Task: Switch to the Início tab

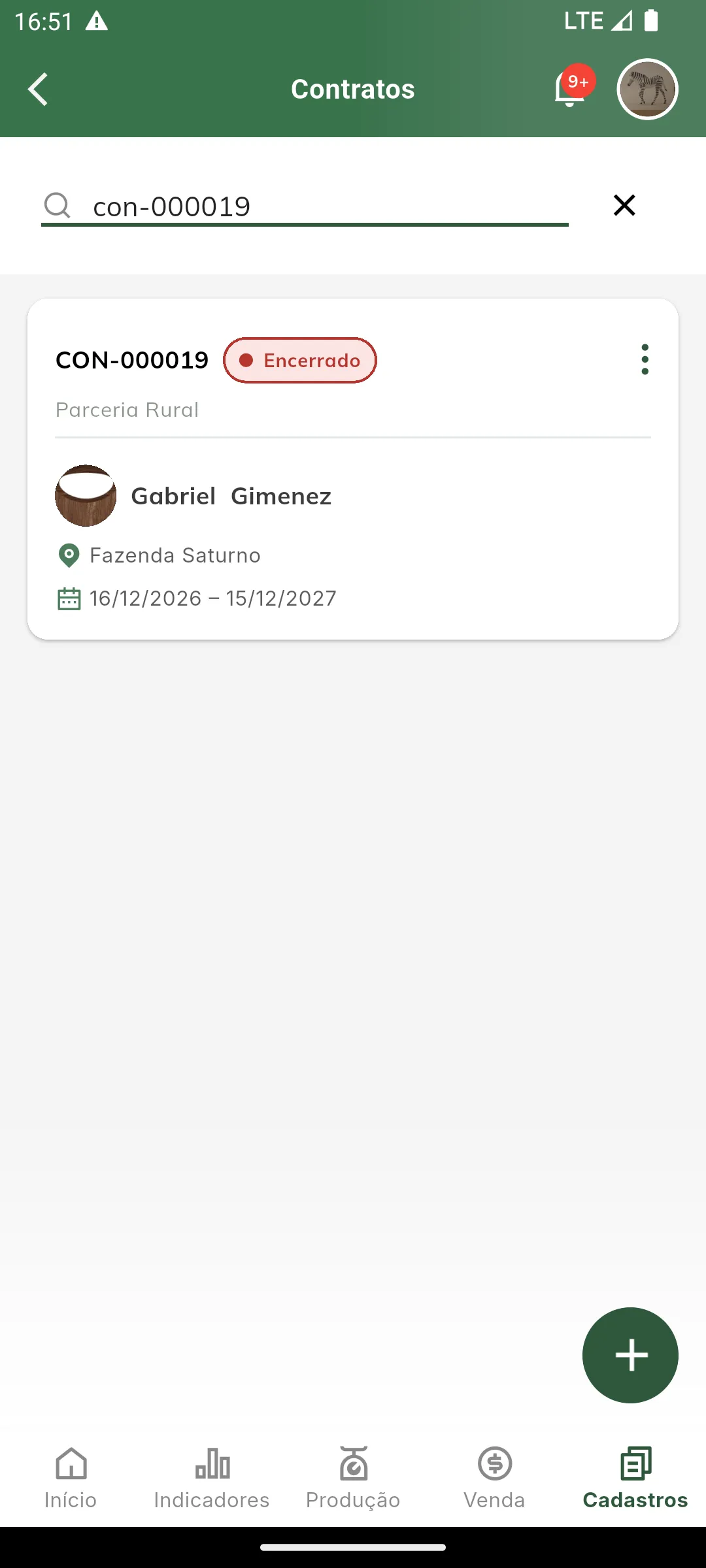Action: pyautogui.click(x=71, y=1478)
